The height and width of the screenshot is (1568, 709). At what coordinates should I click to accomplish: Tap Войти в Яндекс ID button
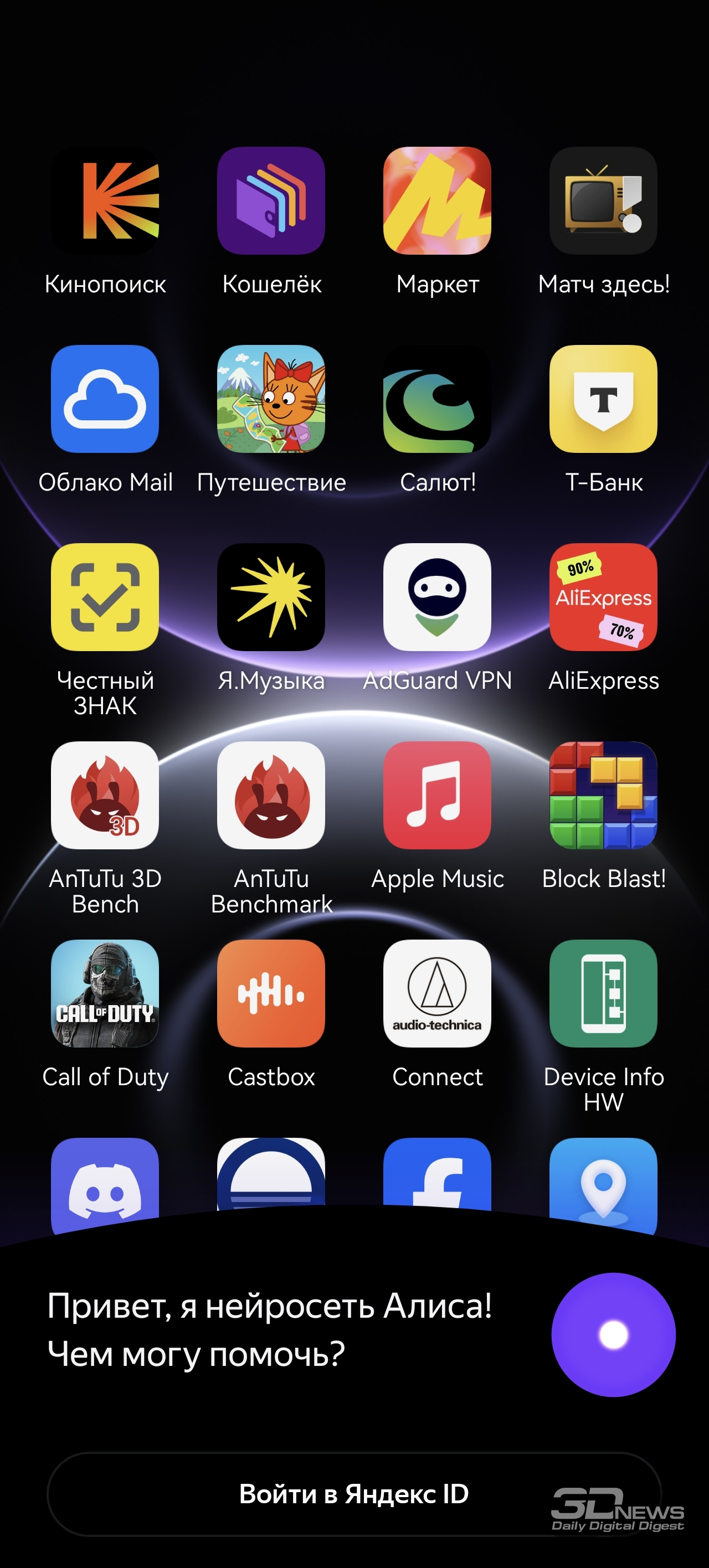[354, 1494]
